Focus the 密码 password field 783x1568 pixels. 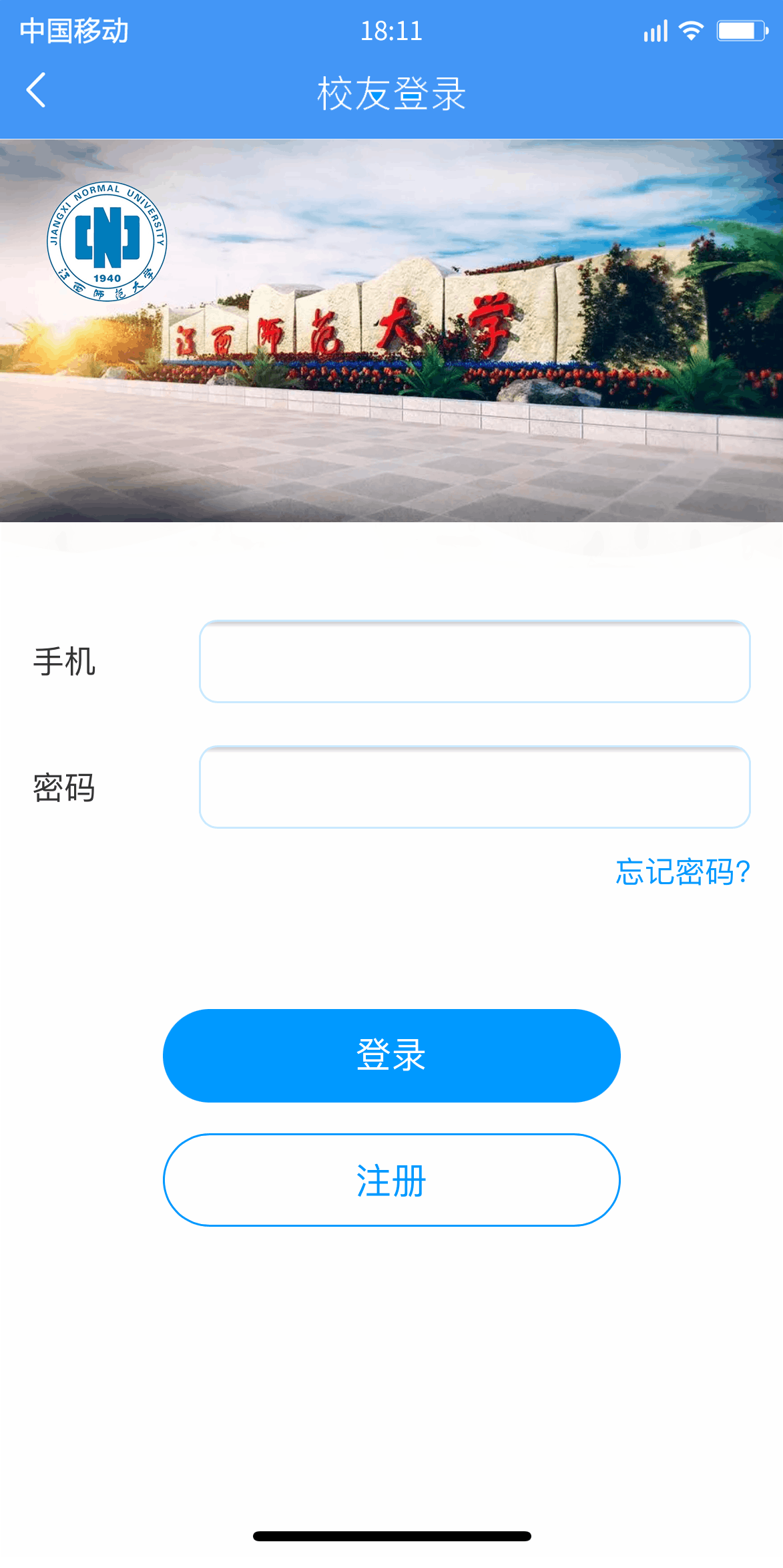474,787
